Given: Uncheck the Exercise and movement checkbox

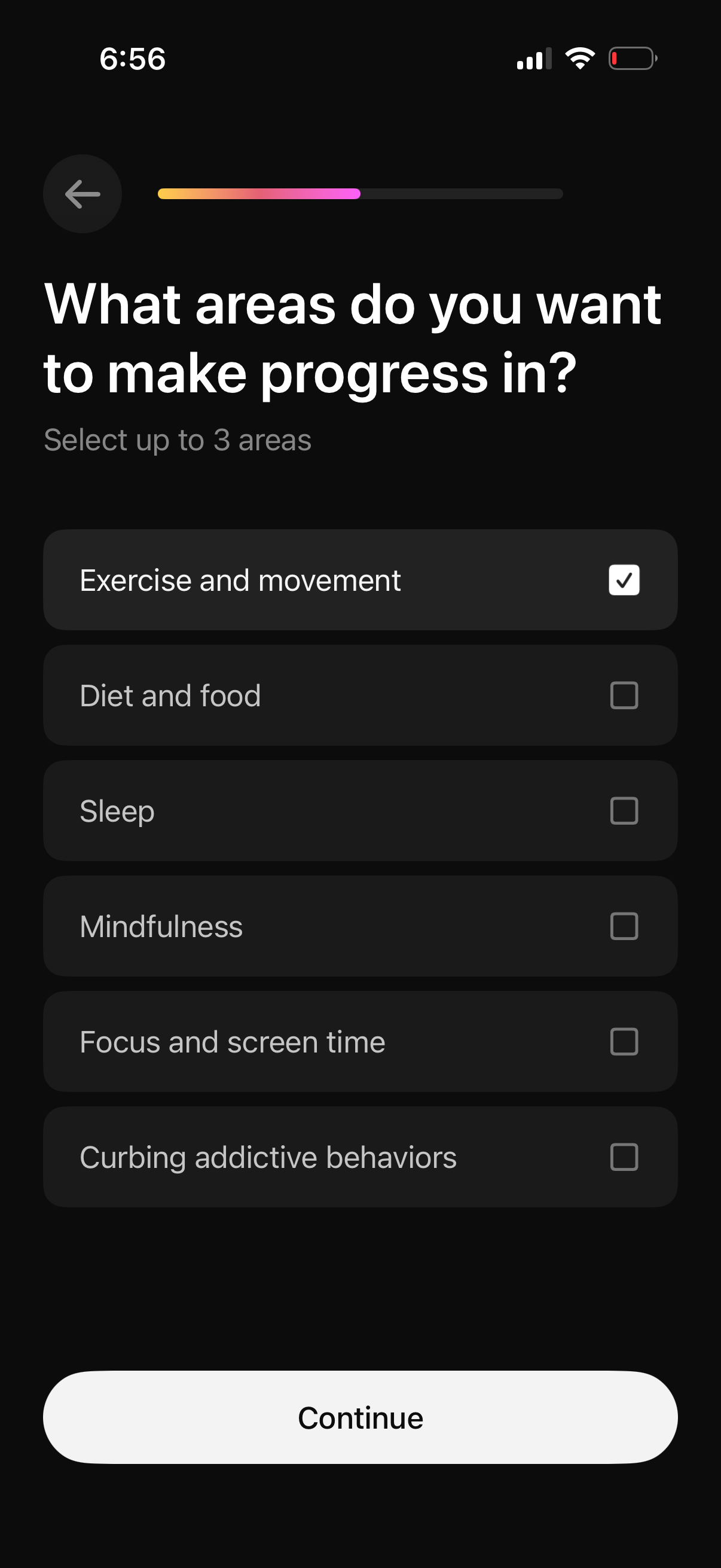Looking at the screenshot, I should pos(623,579).
